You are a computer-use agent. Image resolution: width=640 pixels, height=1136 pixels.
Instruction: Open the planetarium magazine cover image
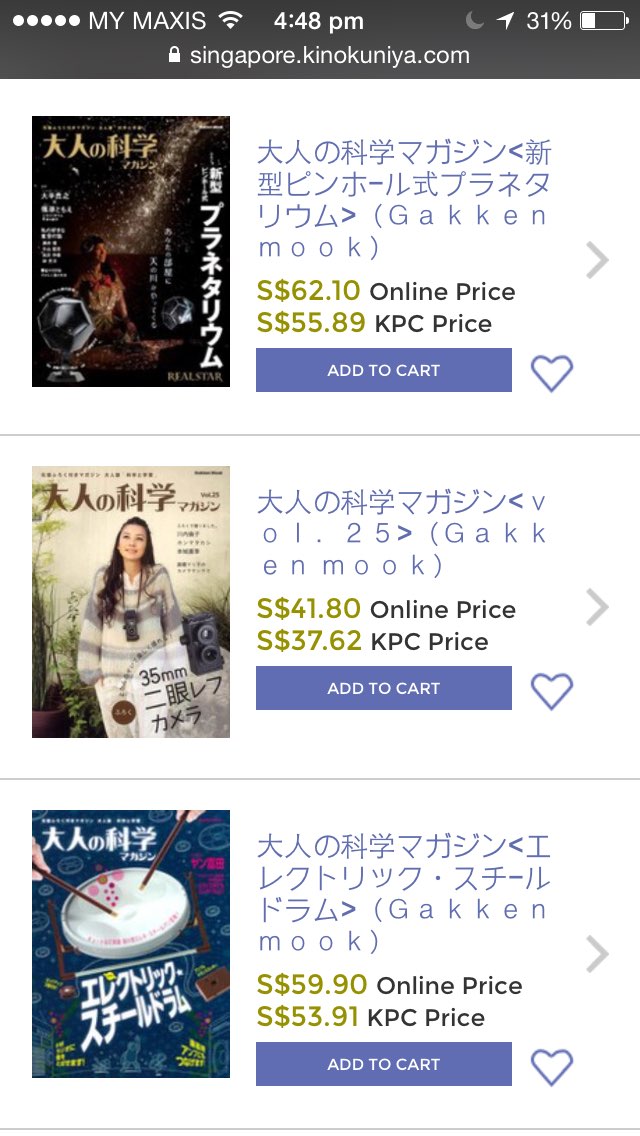coord(131,251)
